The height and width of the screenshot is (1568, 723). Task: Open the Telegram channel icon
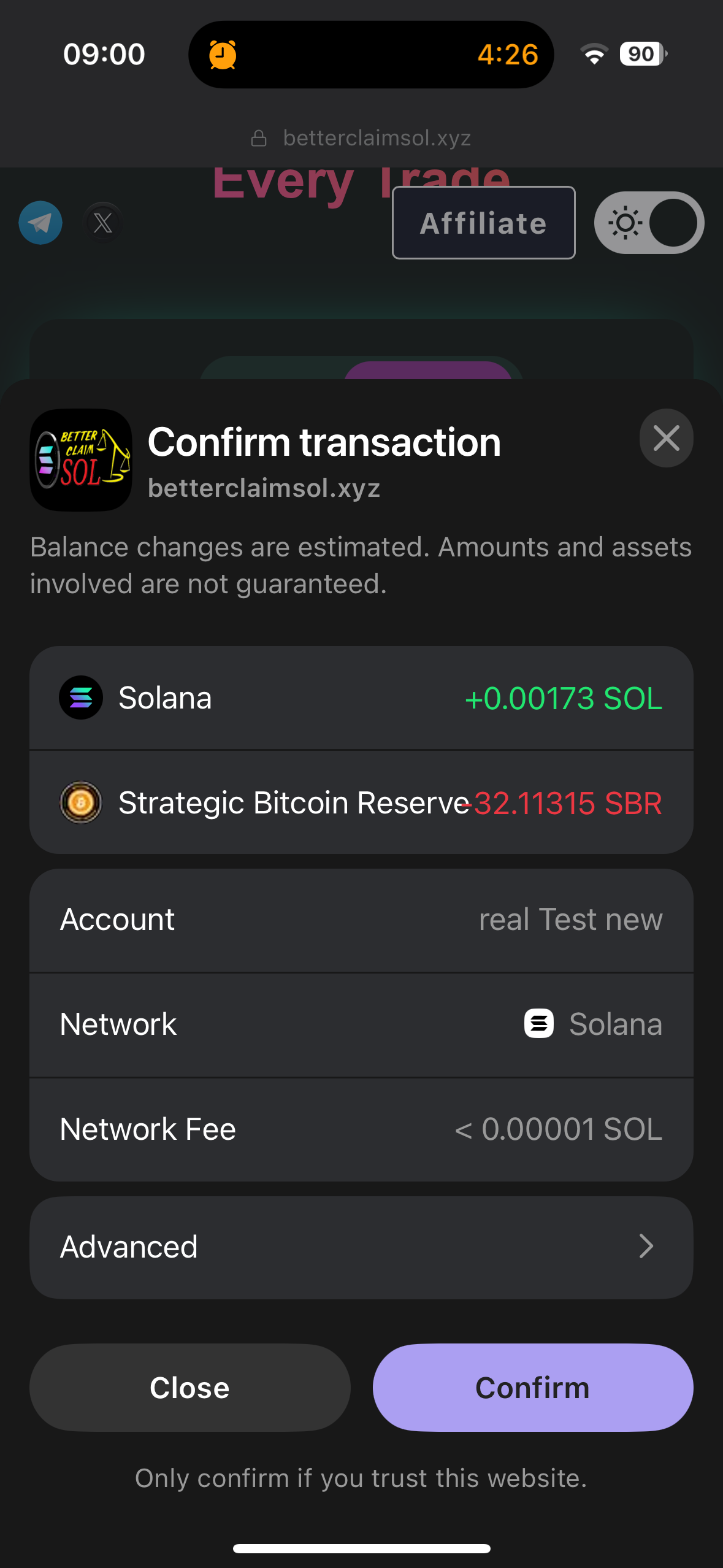click(39, 222)
